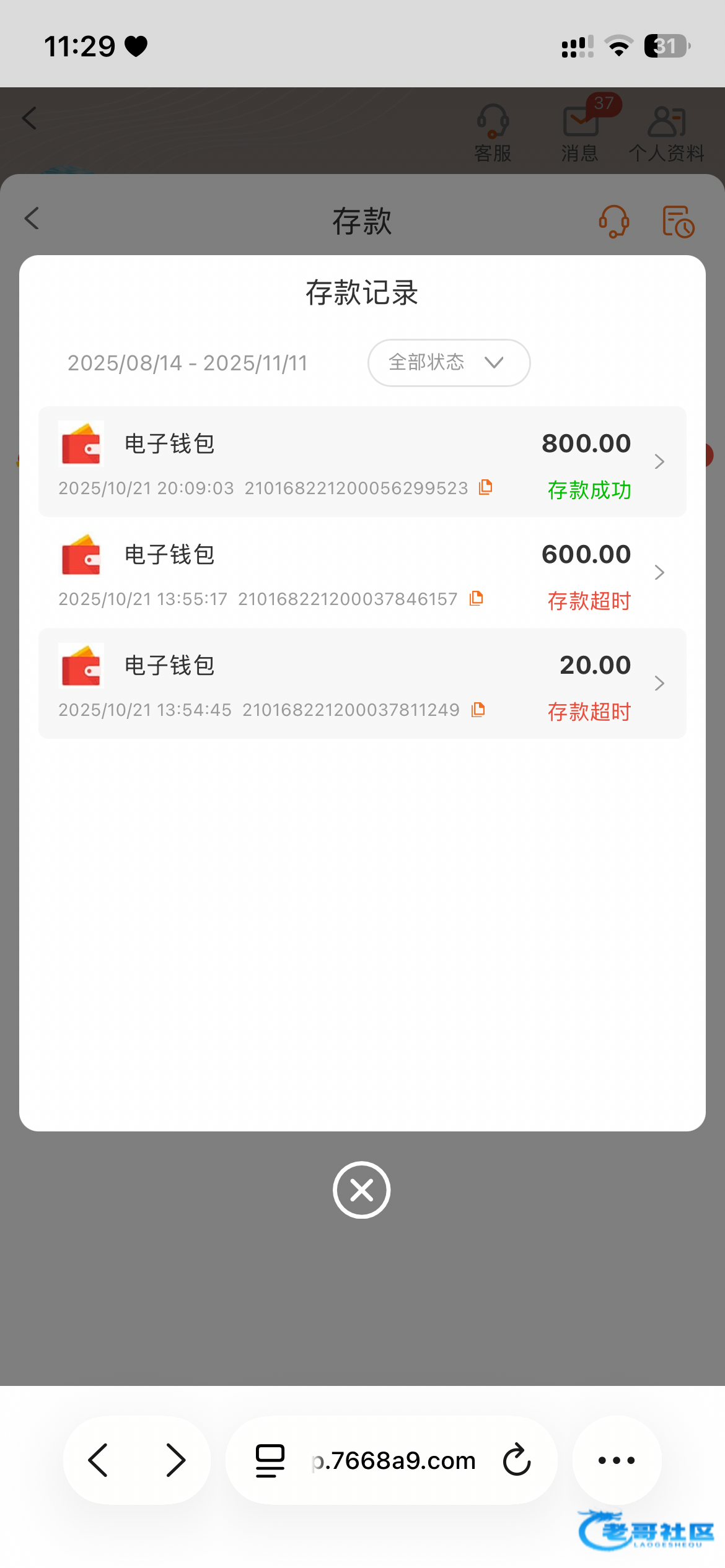
Task: Close the 存款记录 deposit records popup
Action: tap(361, 1190)
